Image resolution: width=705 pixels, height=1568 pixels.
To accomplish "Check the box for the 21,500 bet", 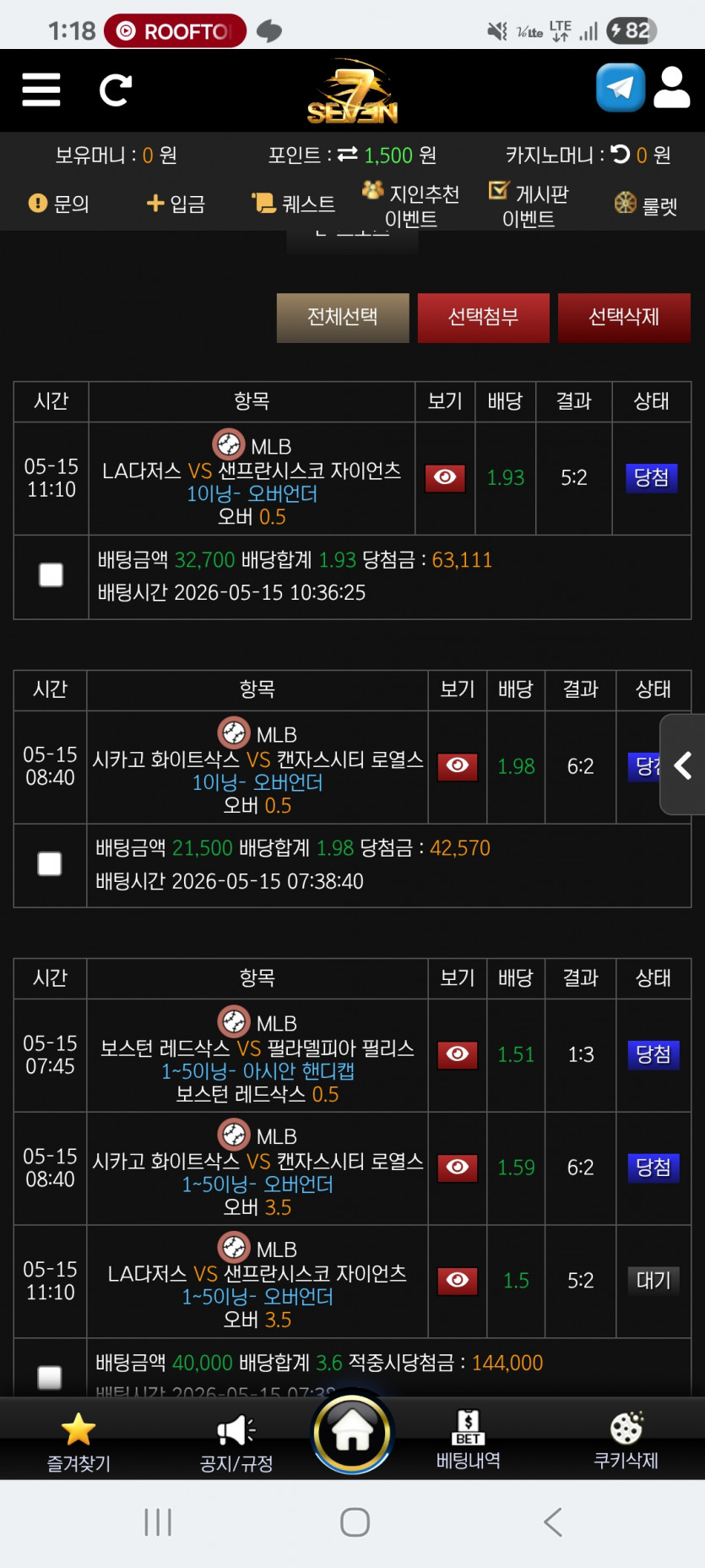I will click(x=50, y=864).
